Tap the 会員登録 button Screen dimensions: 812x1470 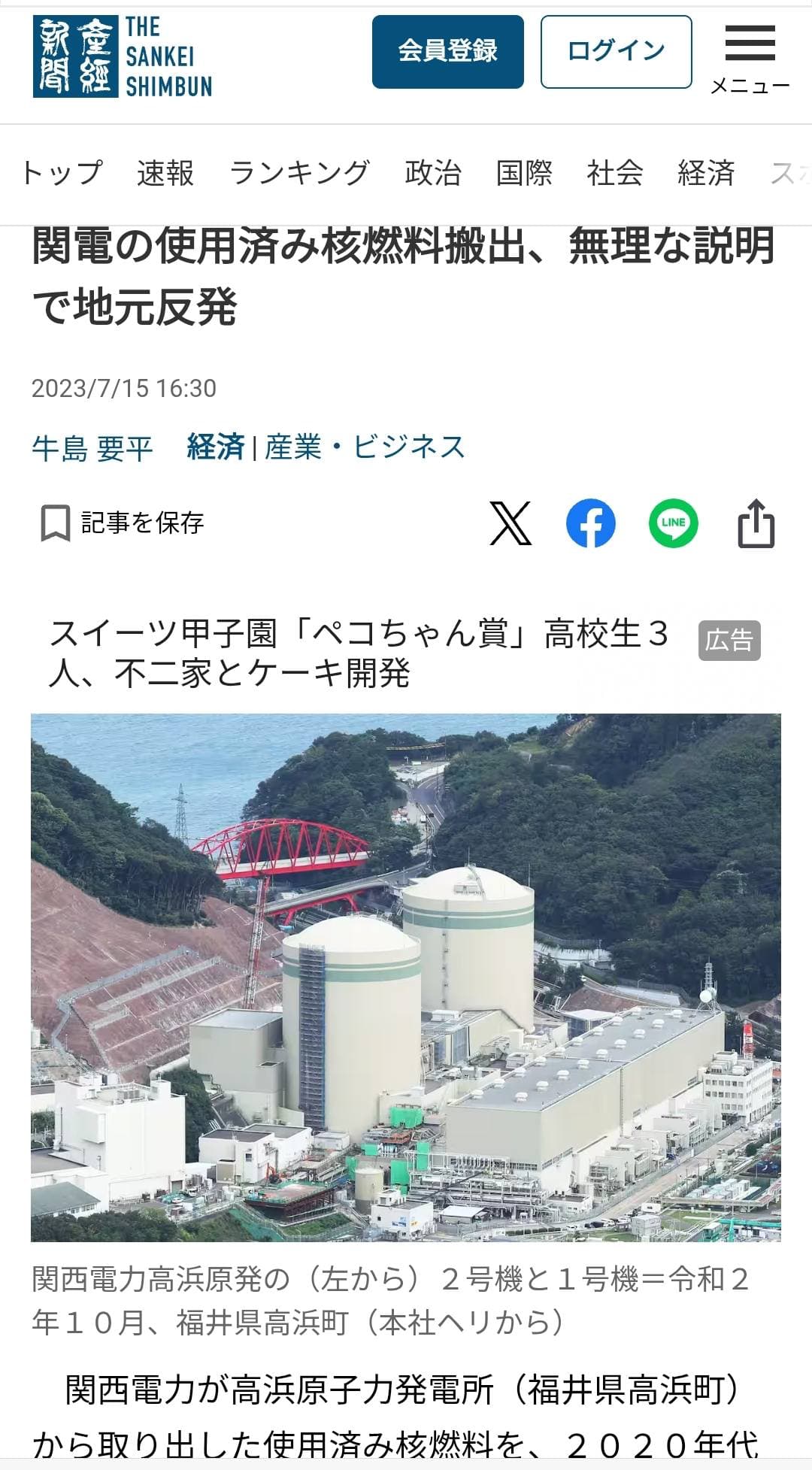tap(447, 52)
